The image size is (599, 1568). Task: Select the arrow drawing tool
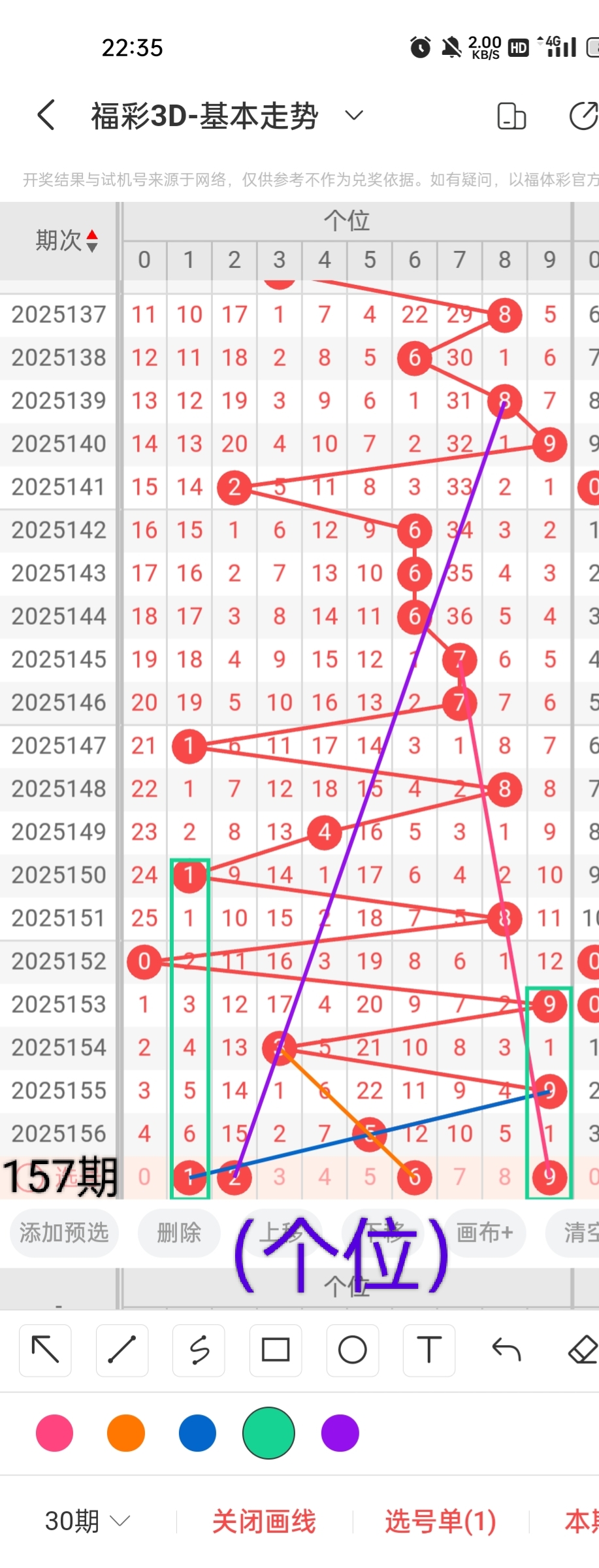tap(45, 1350)
